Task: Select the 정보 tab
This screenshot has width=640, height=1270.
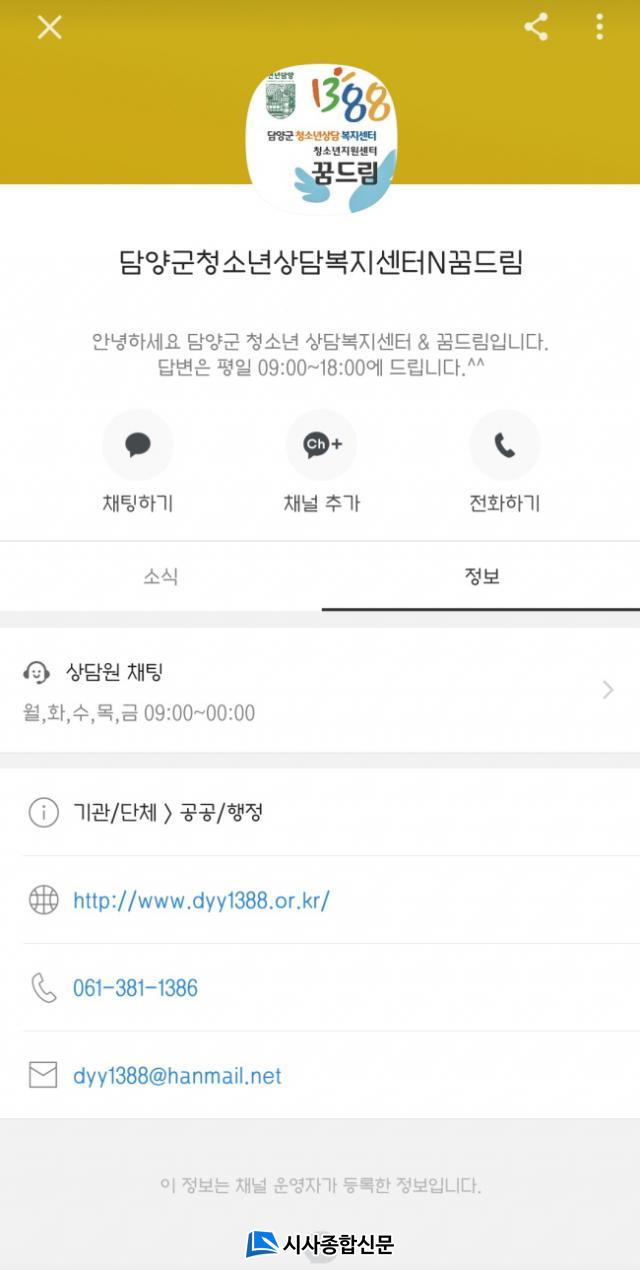Action: (x=481, y=577)
